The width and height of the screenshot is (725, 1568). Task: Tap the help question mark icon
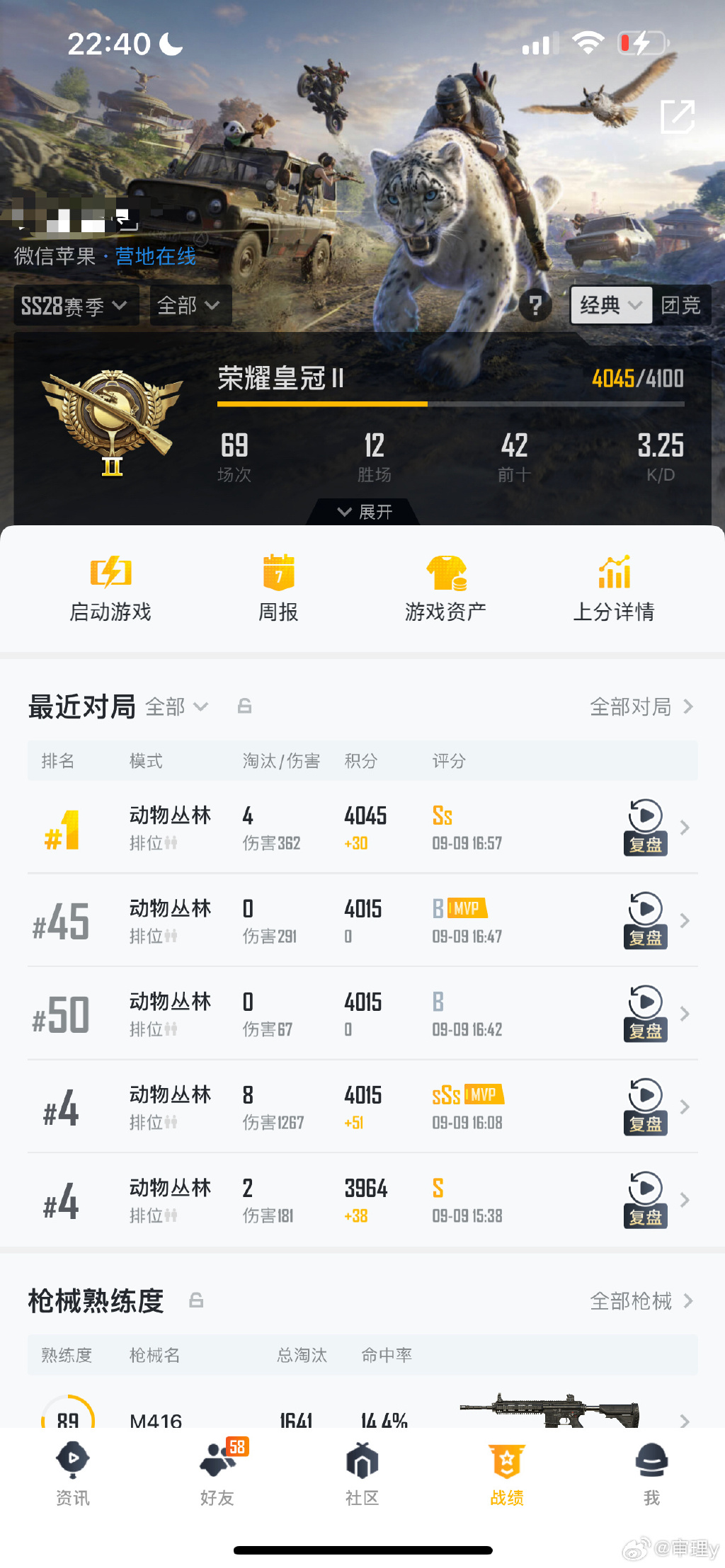pos(536,305)
